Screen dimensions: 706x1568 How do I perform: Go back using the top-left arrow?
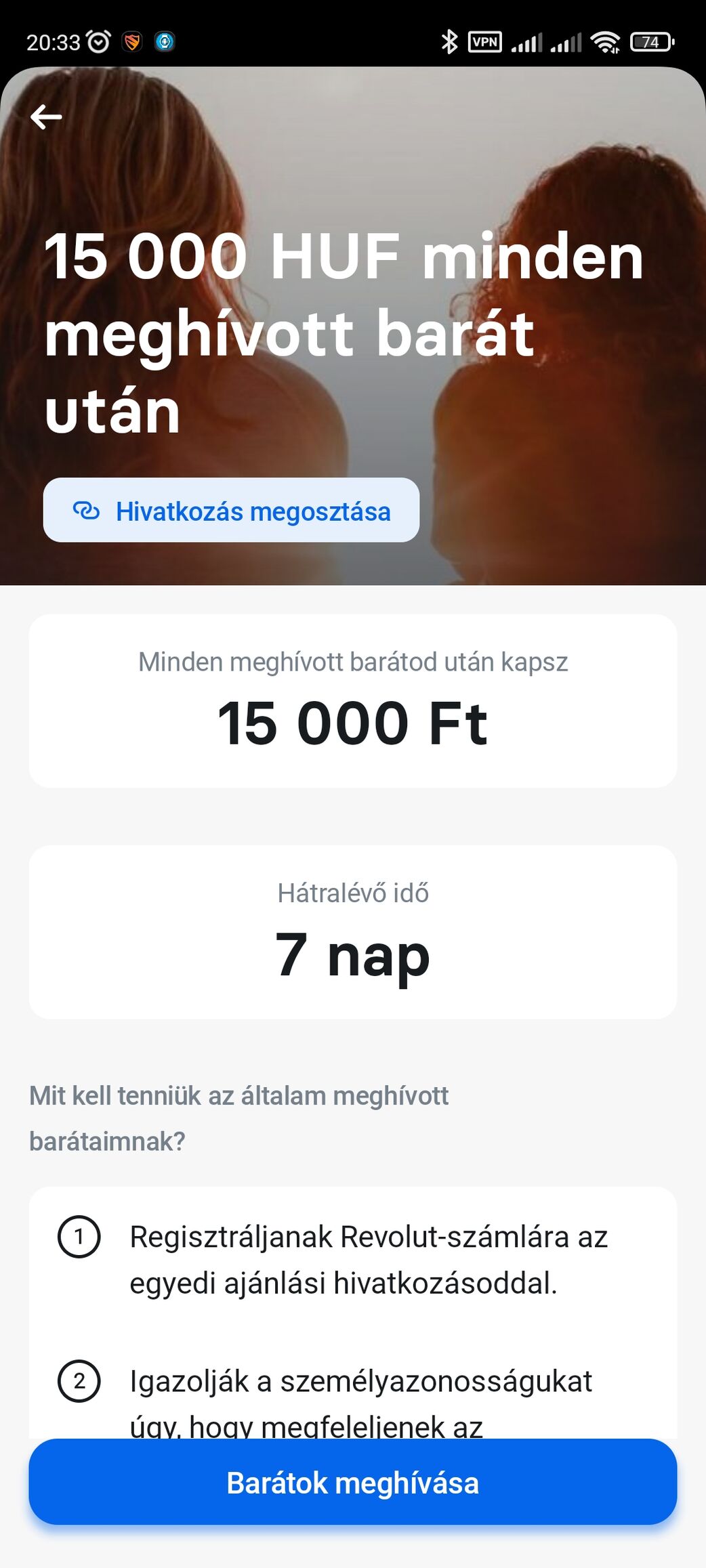click(x=46, y=117)
